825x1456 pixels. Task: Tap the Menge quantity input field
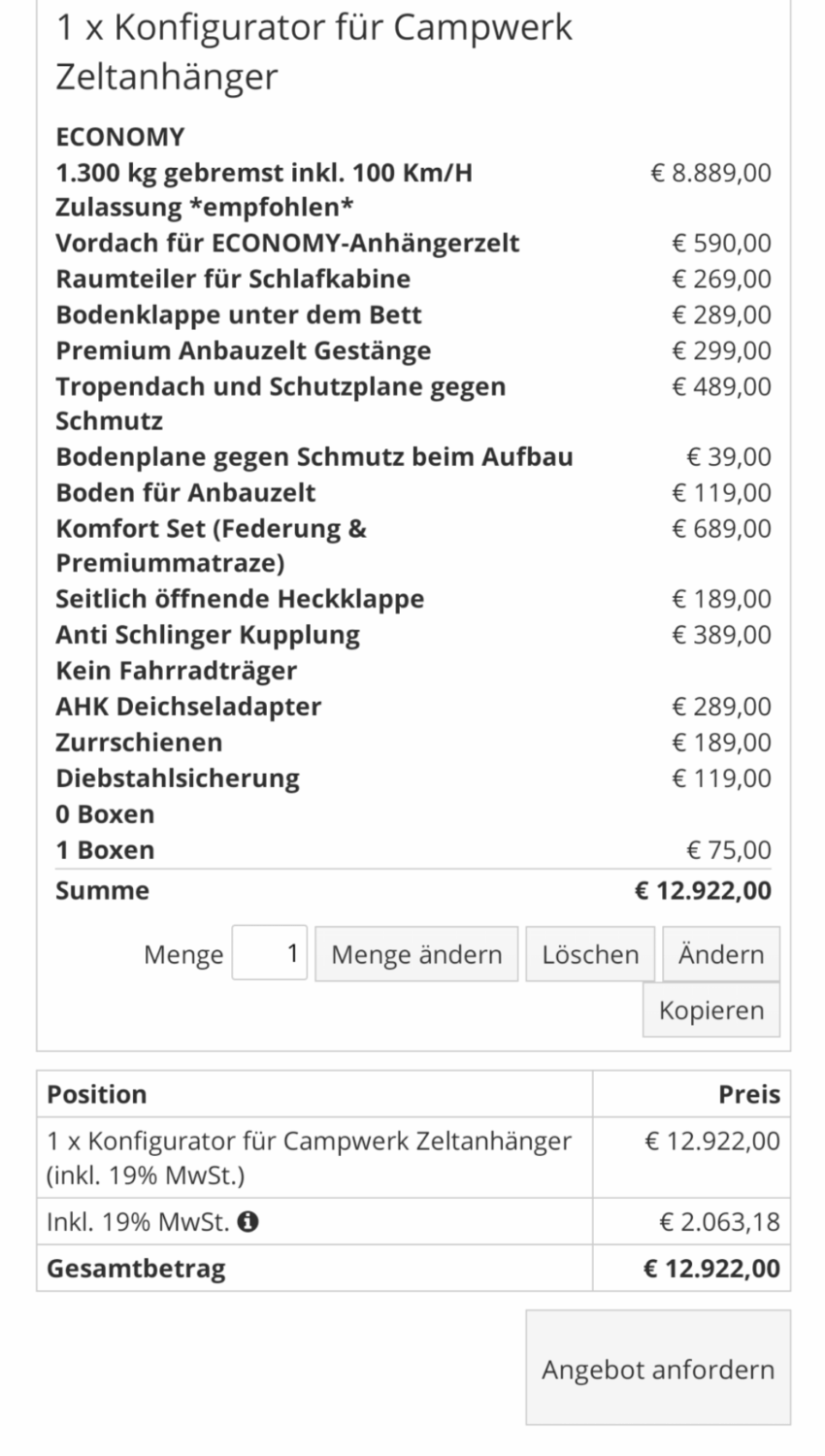[270, 953]
